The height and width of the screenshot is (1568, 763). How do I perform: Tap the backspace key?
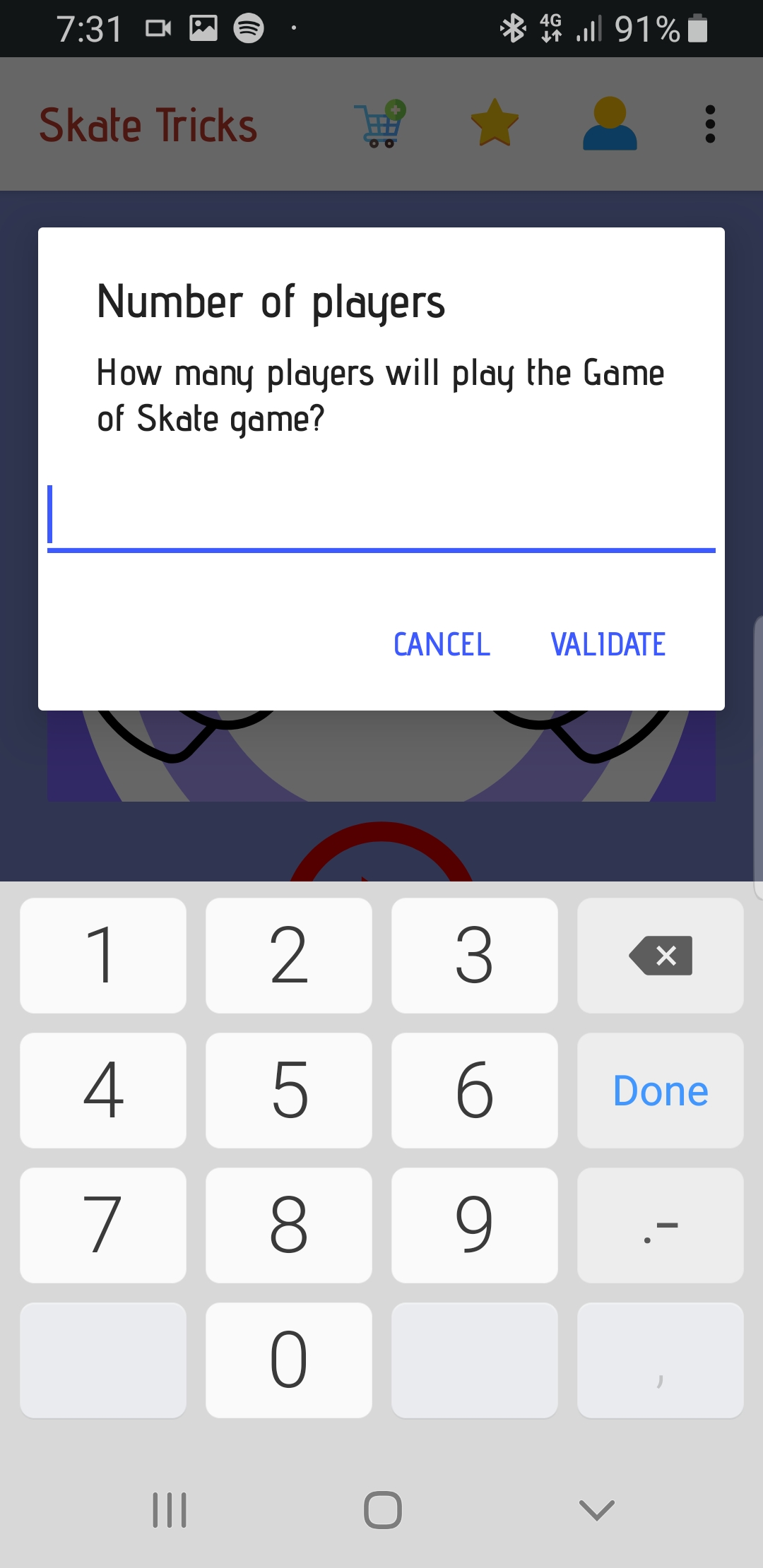(660, 955)
